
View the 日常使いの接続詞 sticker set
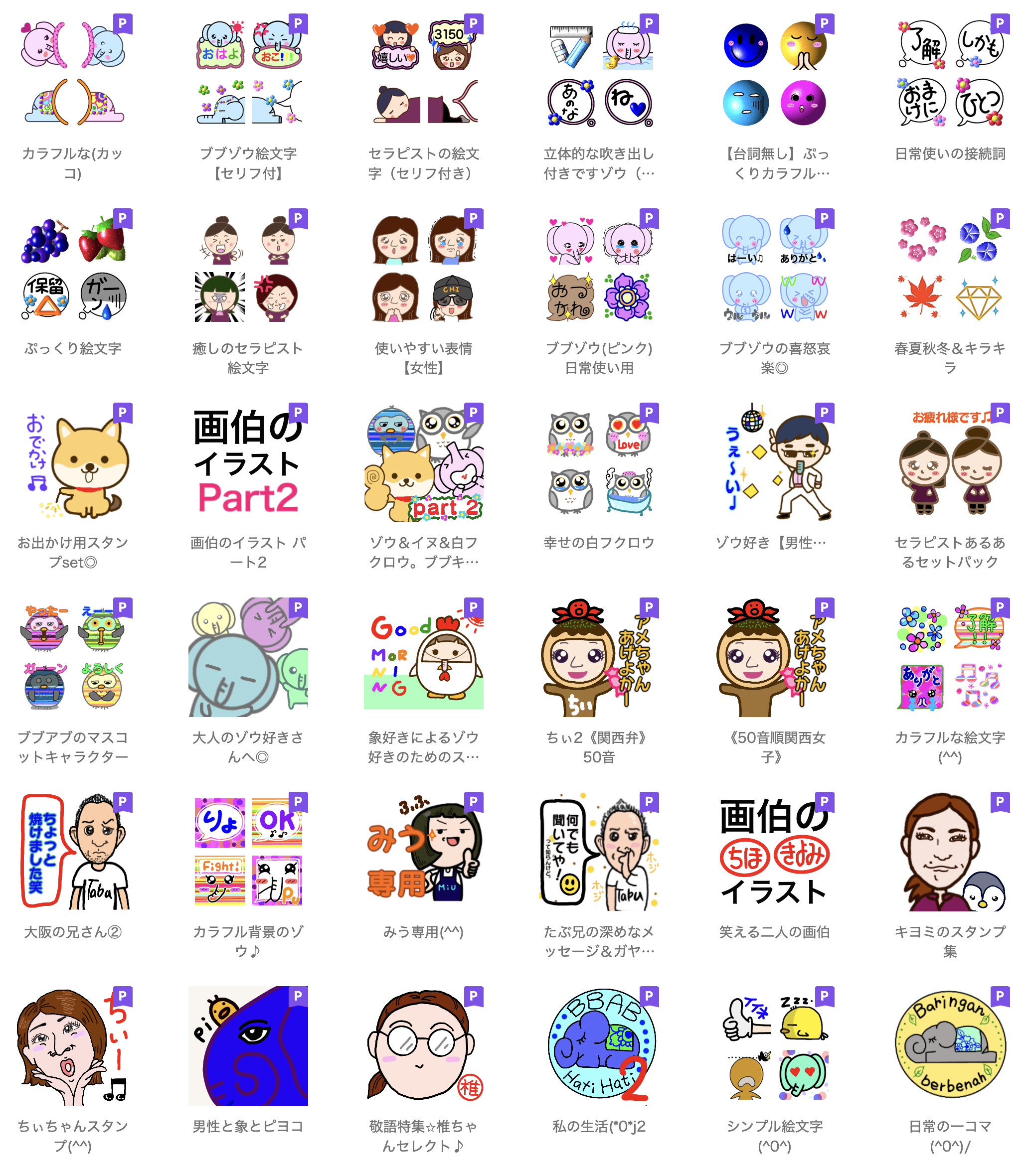pyautogui.click(x=949, y=74)
